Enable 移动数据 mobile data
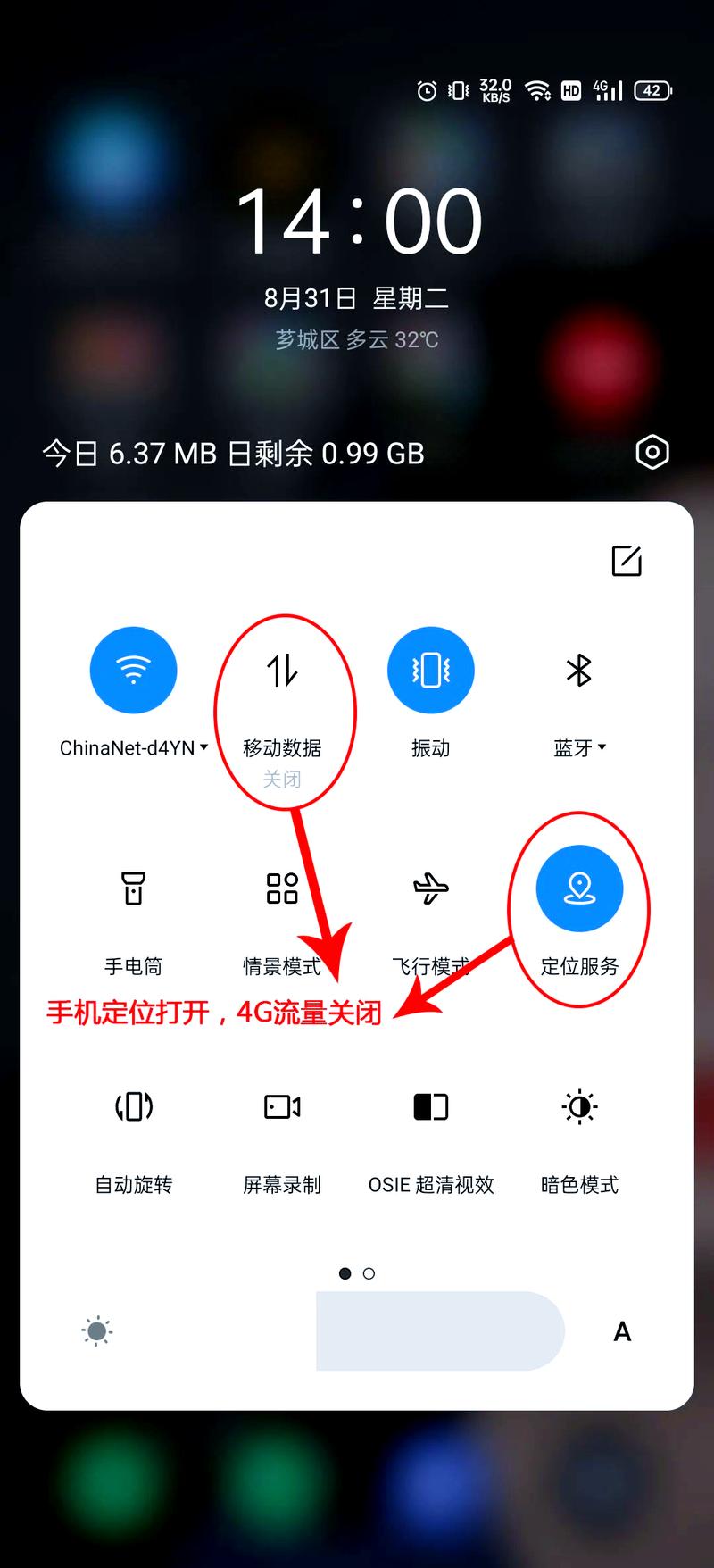 click(282, 671)
